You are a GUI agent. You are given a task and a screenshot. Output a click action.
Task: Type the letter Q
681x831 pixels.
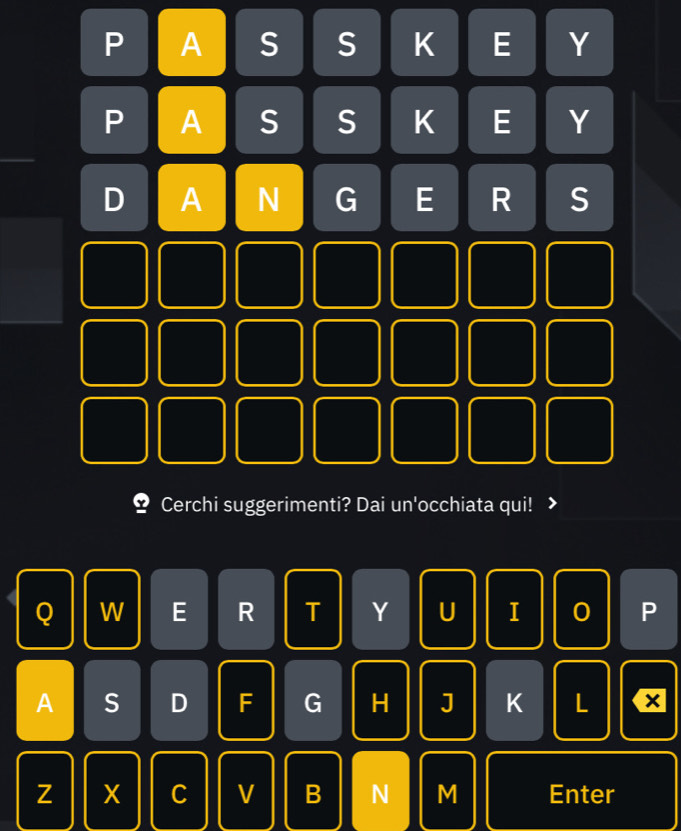tap(45, 610)
